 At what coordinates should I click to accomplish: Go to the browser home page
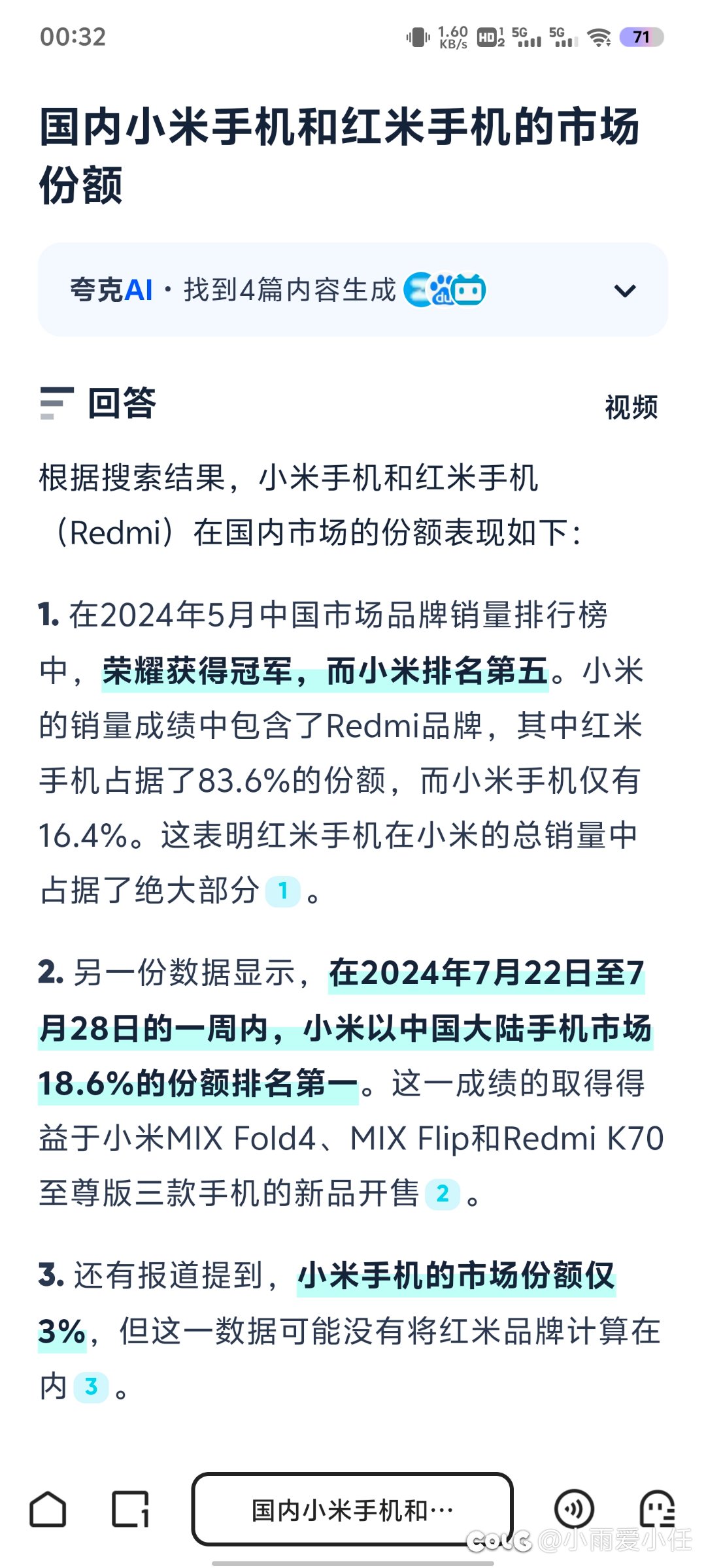[48, 1509]
